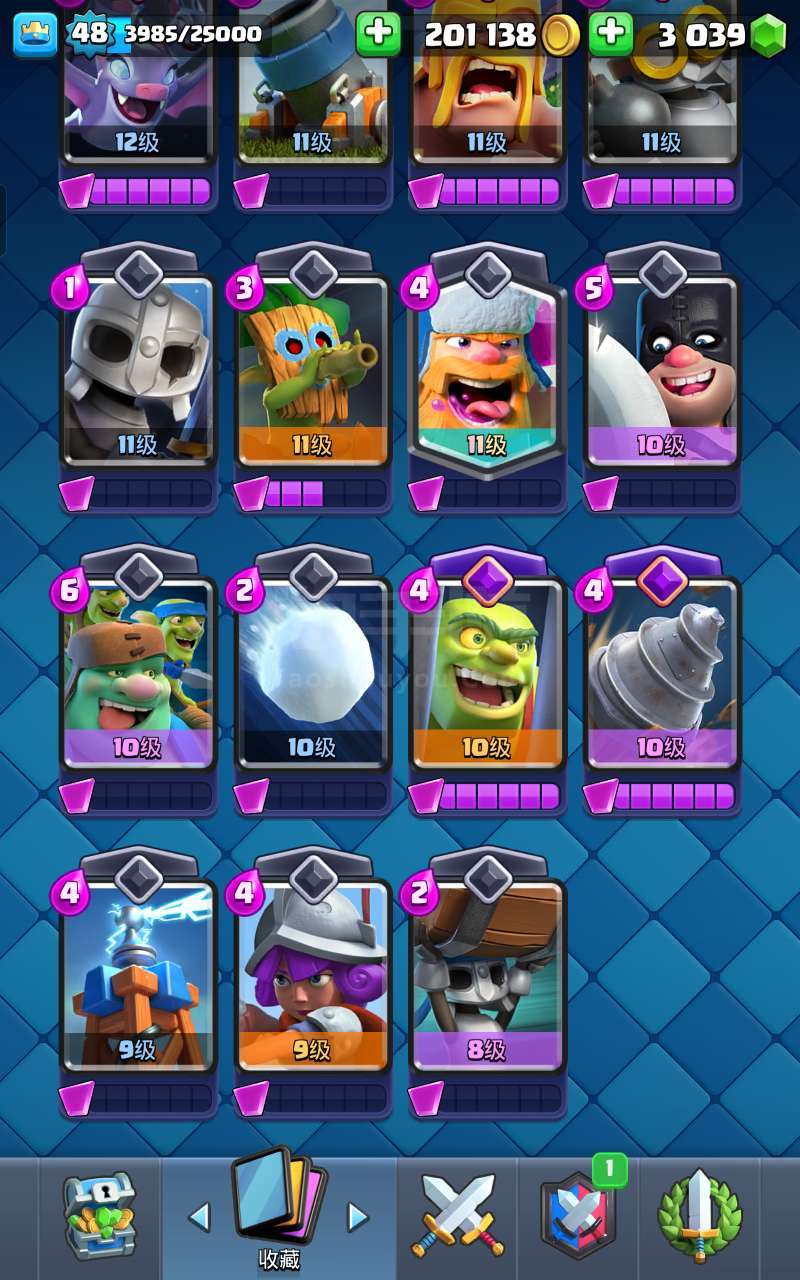
Task: Open the Tesla tower card
Action: [138, 977]
